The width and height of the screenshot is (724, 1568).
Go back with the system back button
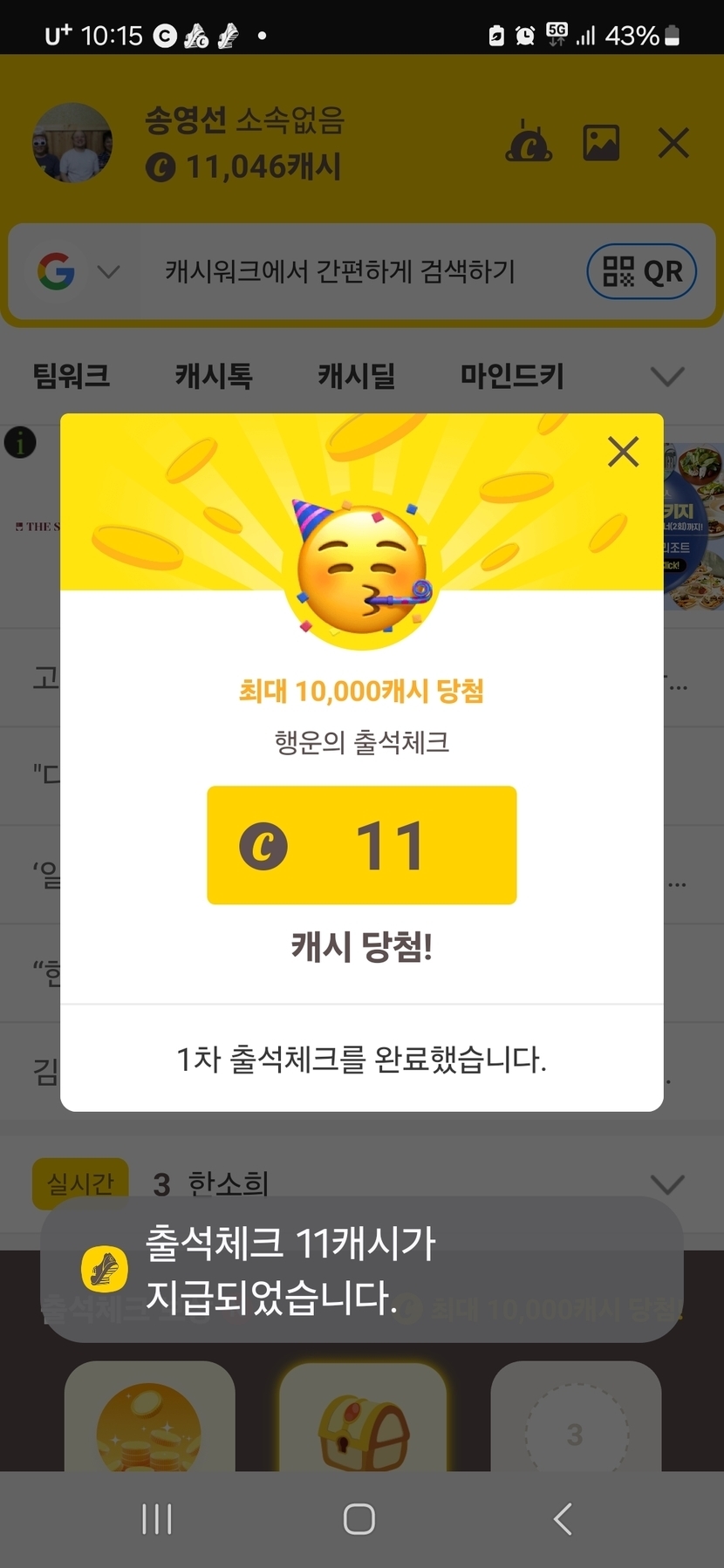tap(563, 1518)
